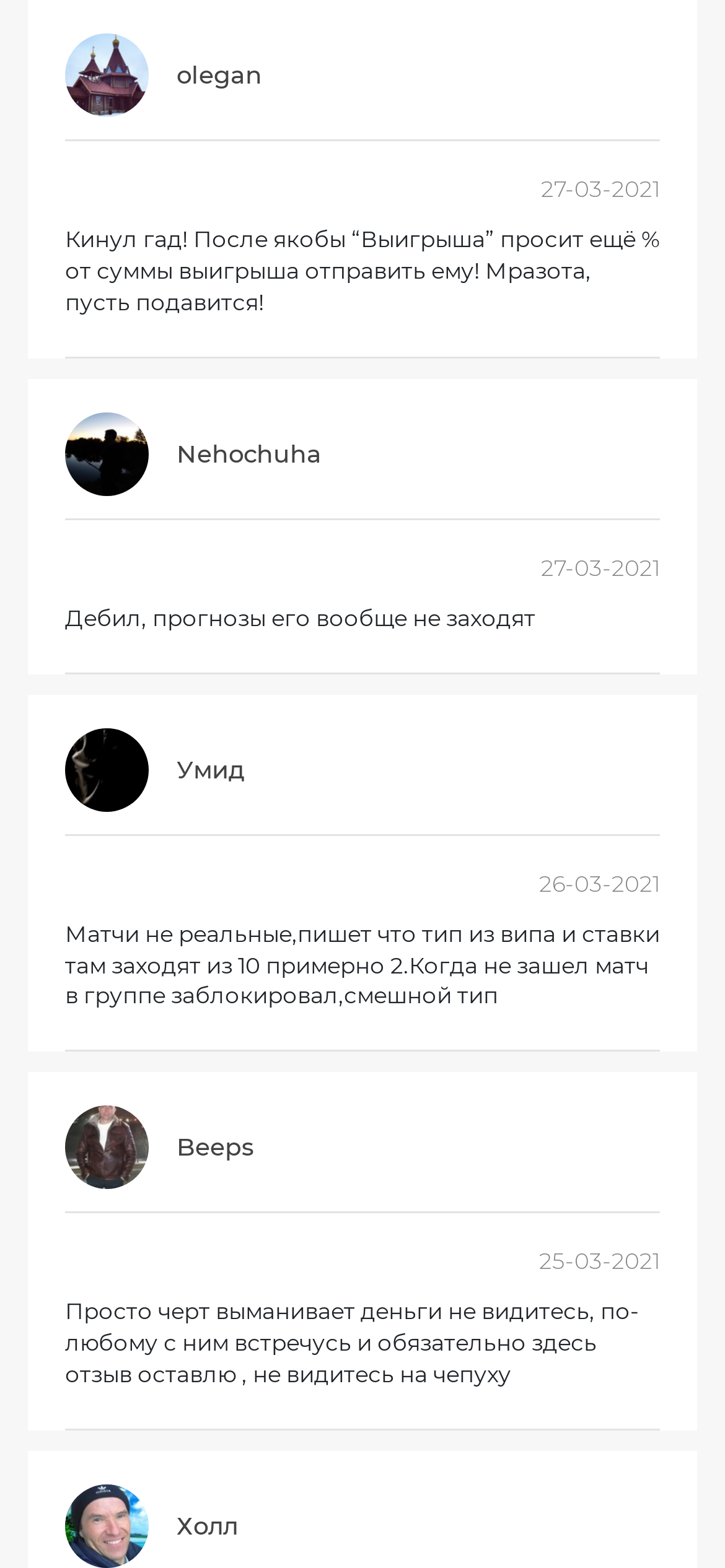
Task: Open Beeps' profile picture
Action: [107, 1147]
